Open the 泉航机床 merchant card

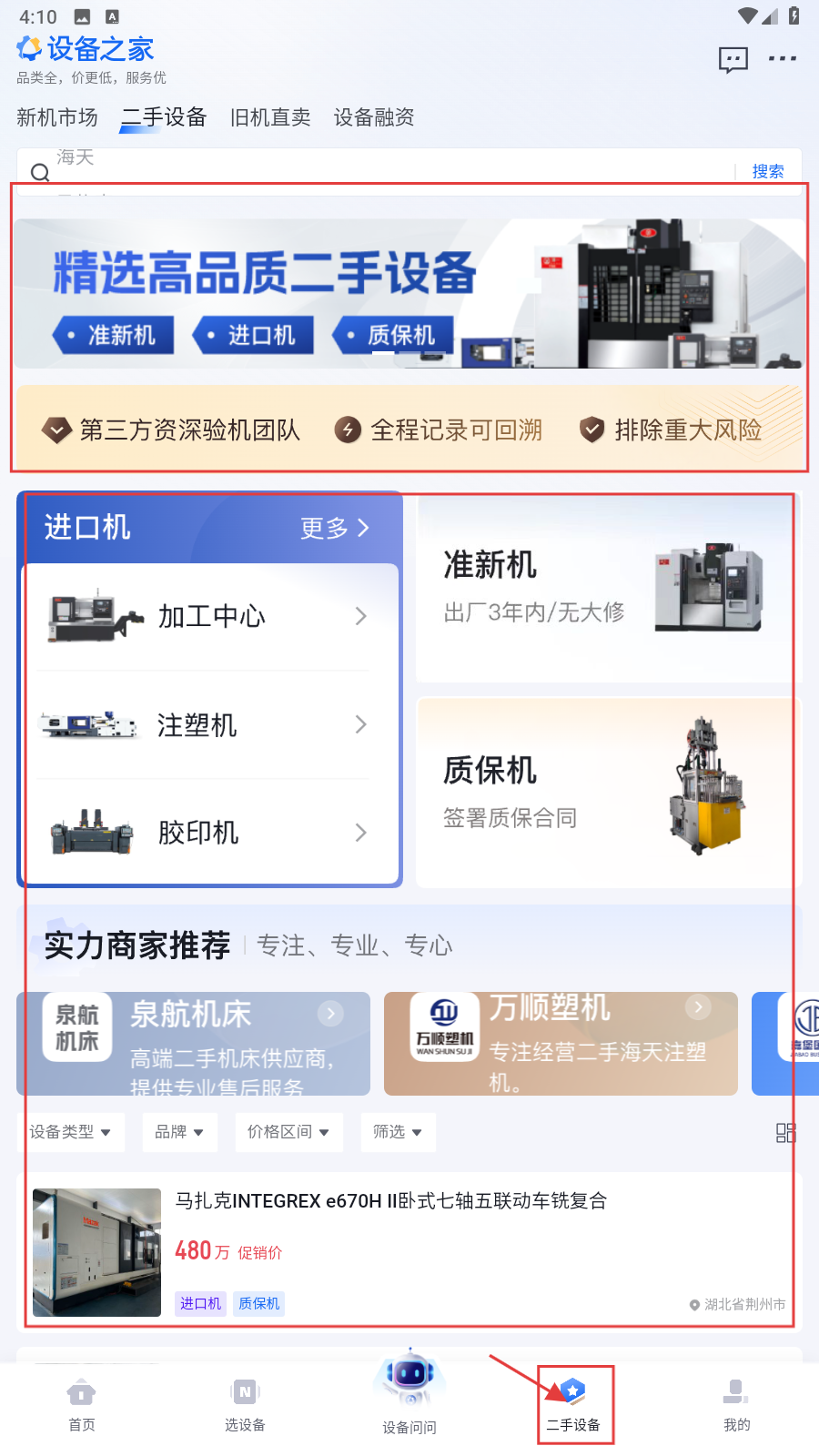point(193,1044)
